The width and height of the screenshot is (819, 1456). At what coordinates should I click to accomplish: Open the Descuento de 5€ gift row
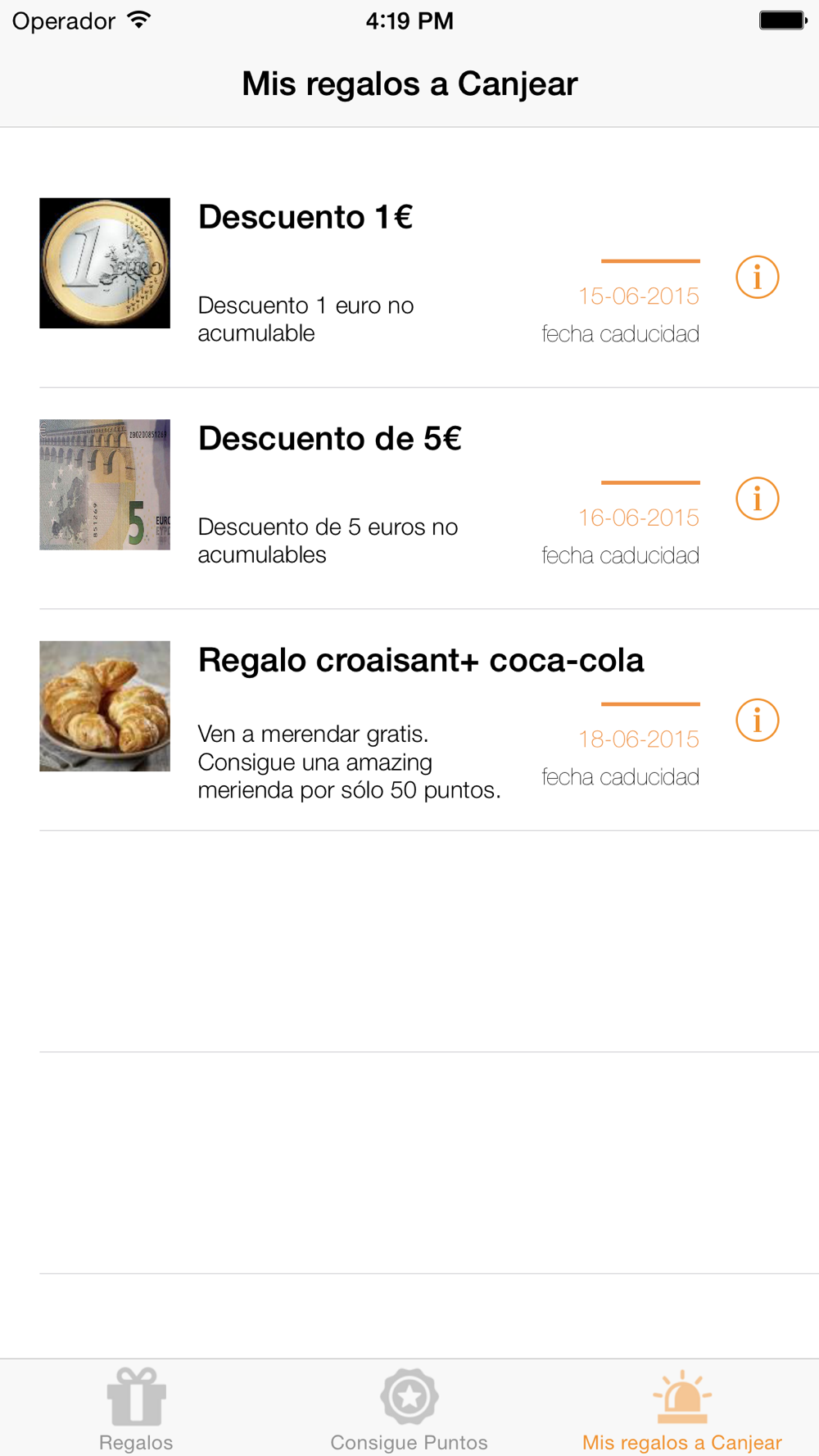pyautogui.click(x=409, y=499)
